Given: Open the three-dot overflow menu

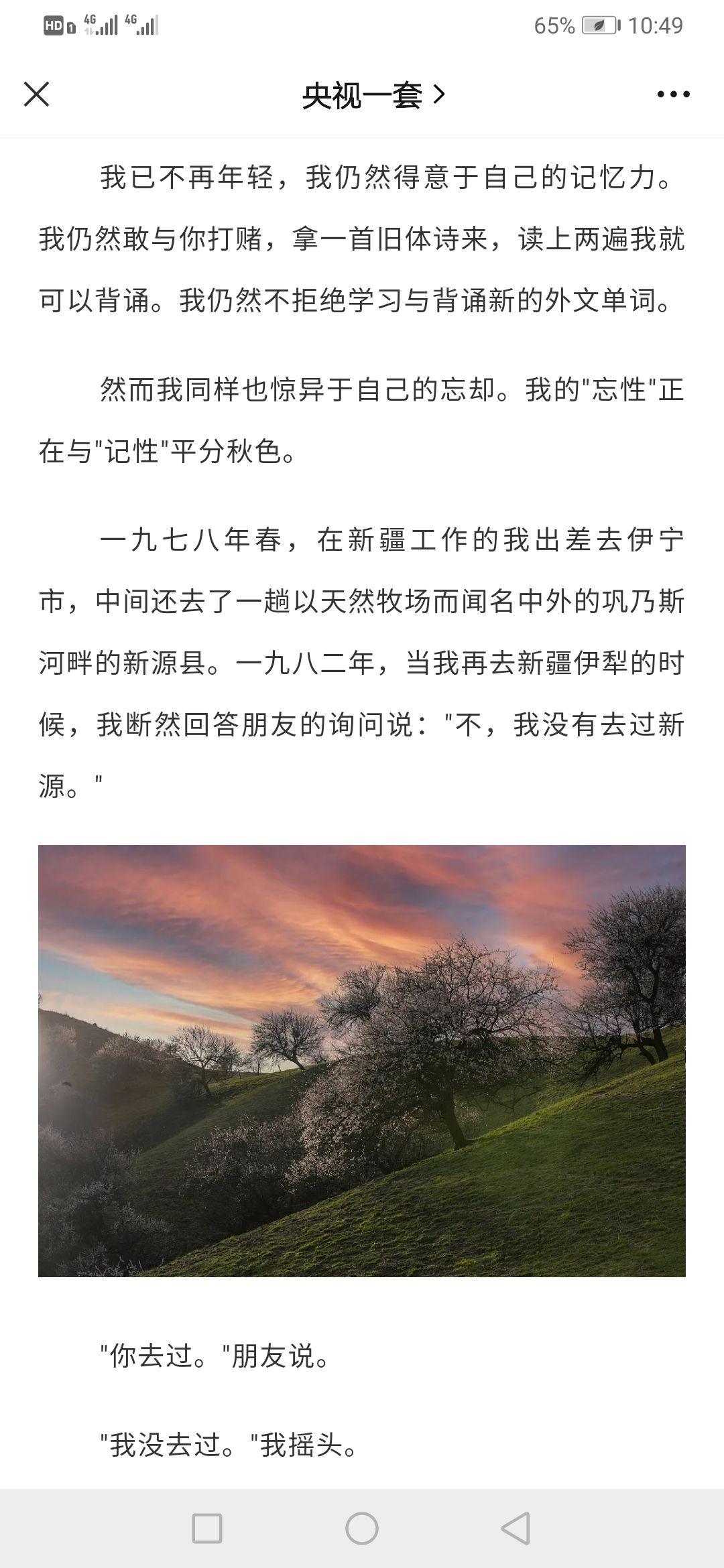Looking at the screenshot, I should point(673,94).
